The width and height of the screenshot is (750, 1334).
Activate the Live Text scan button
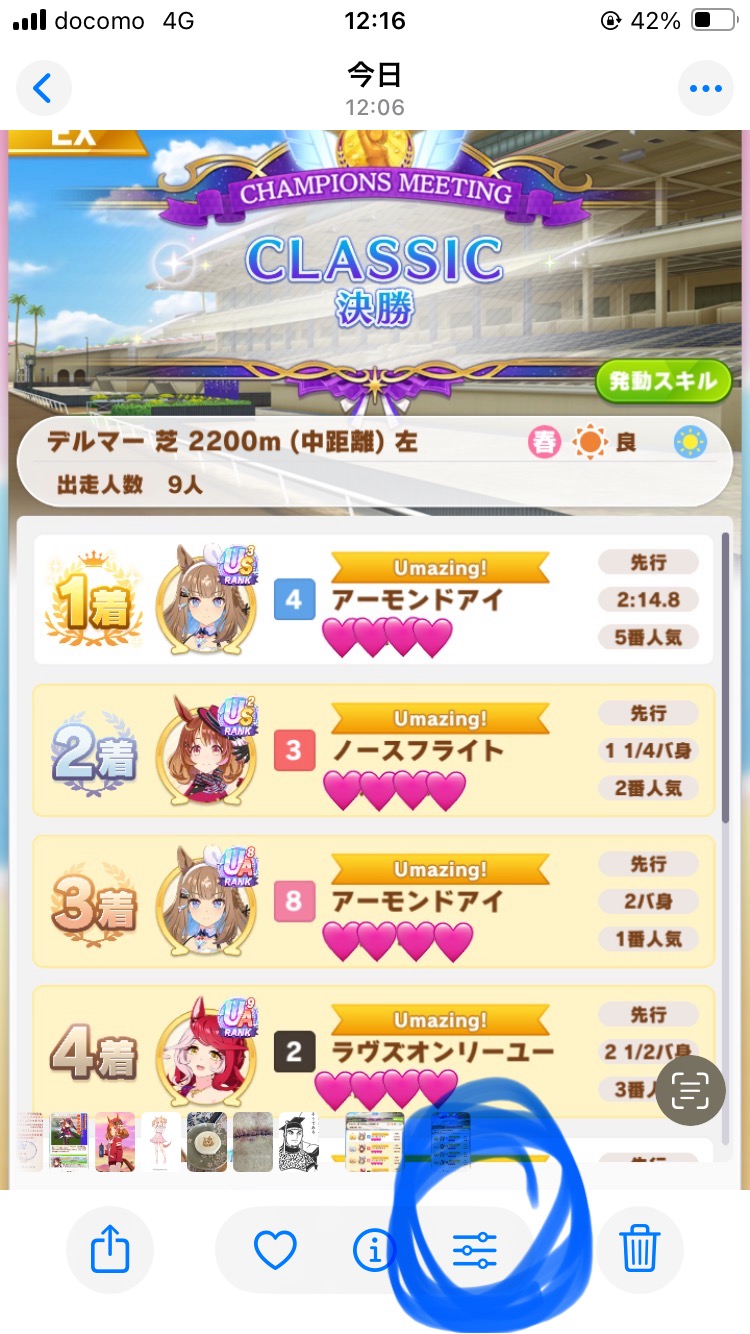691,1091
